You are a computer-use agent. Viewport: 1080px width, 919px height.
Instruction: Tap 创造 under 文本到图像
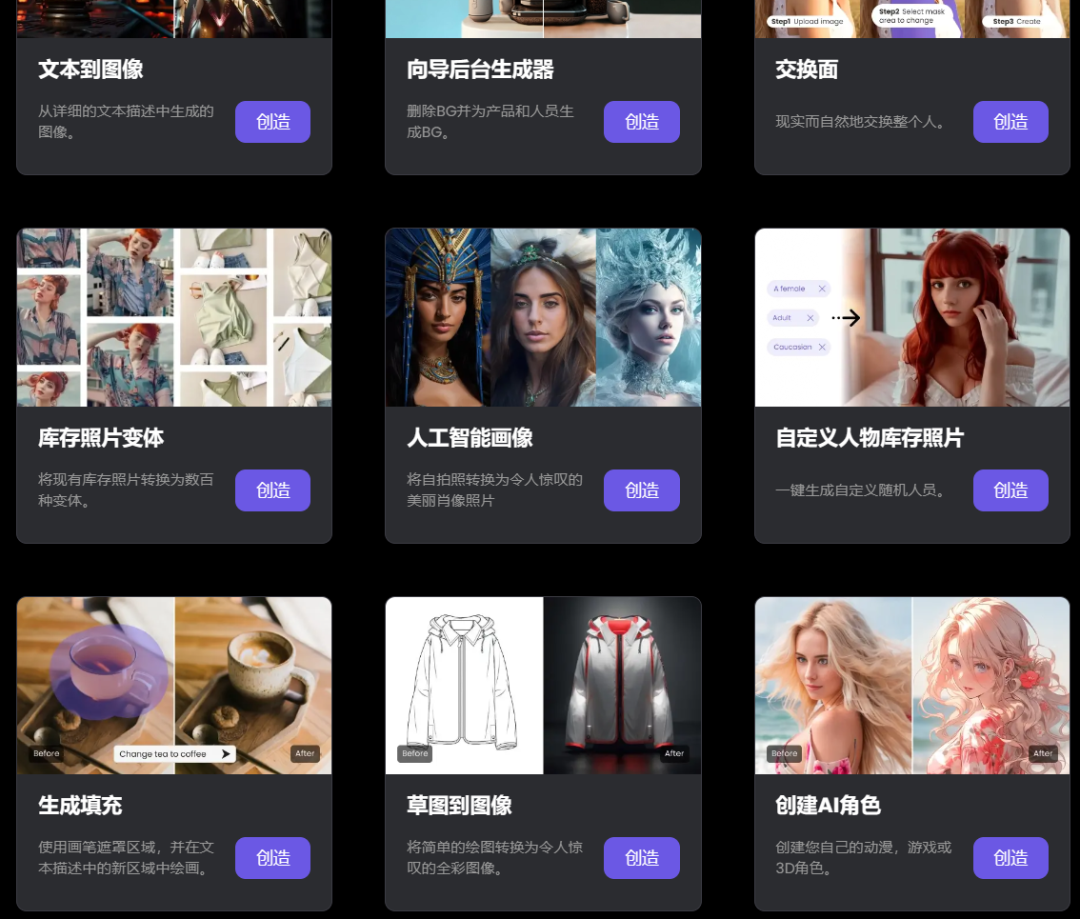click(x=272, y=122)
